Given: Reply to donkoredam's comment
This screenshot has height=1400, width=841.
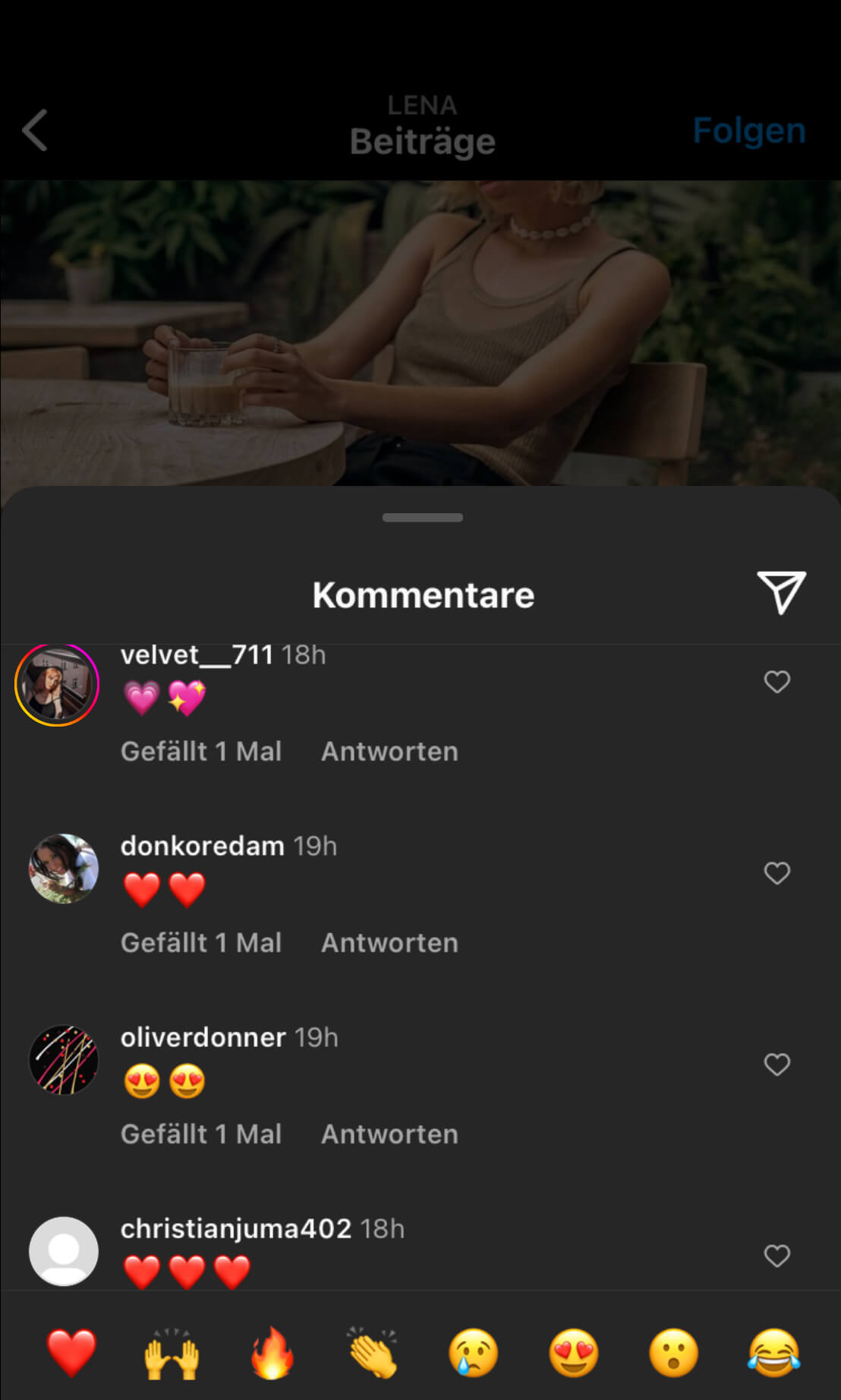Looking at the screenshot, I should pos(389,942).
